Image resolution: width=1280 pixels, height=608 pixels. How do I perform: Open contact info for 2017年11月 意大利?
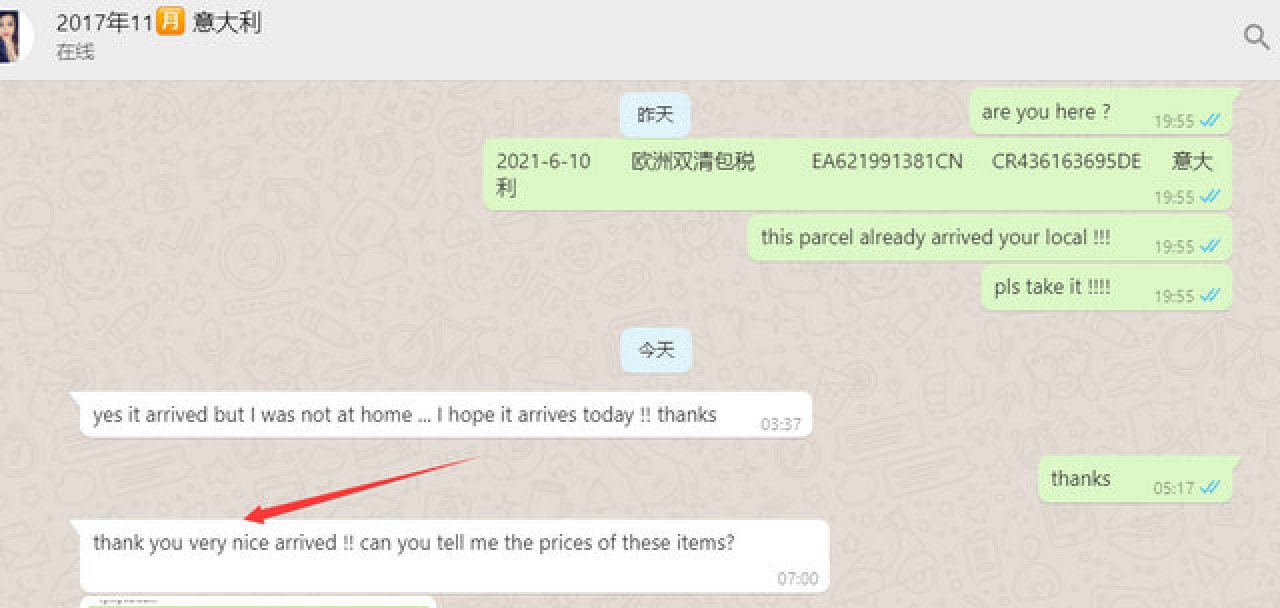(x=158, y=23)
